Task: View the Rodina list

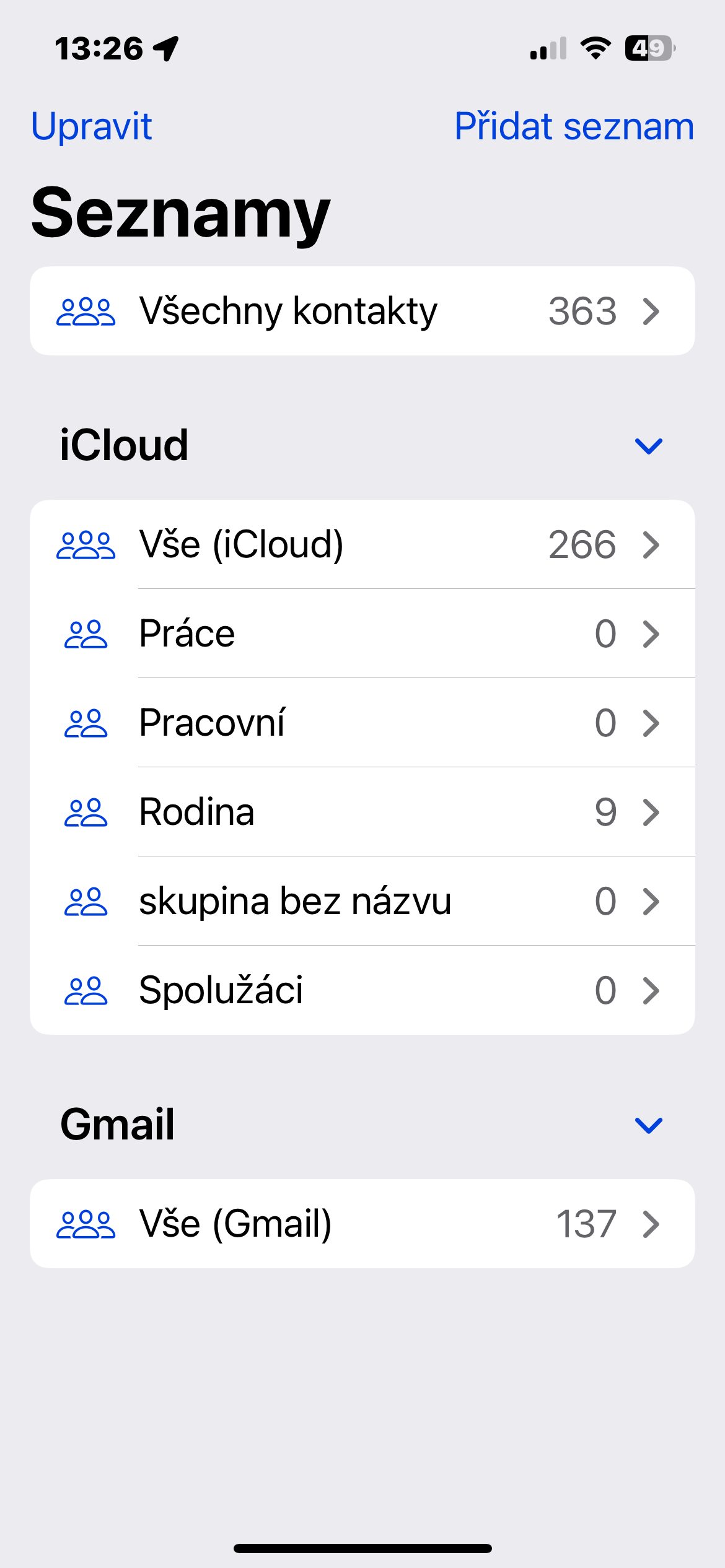Action: tap(362, 812)
